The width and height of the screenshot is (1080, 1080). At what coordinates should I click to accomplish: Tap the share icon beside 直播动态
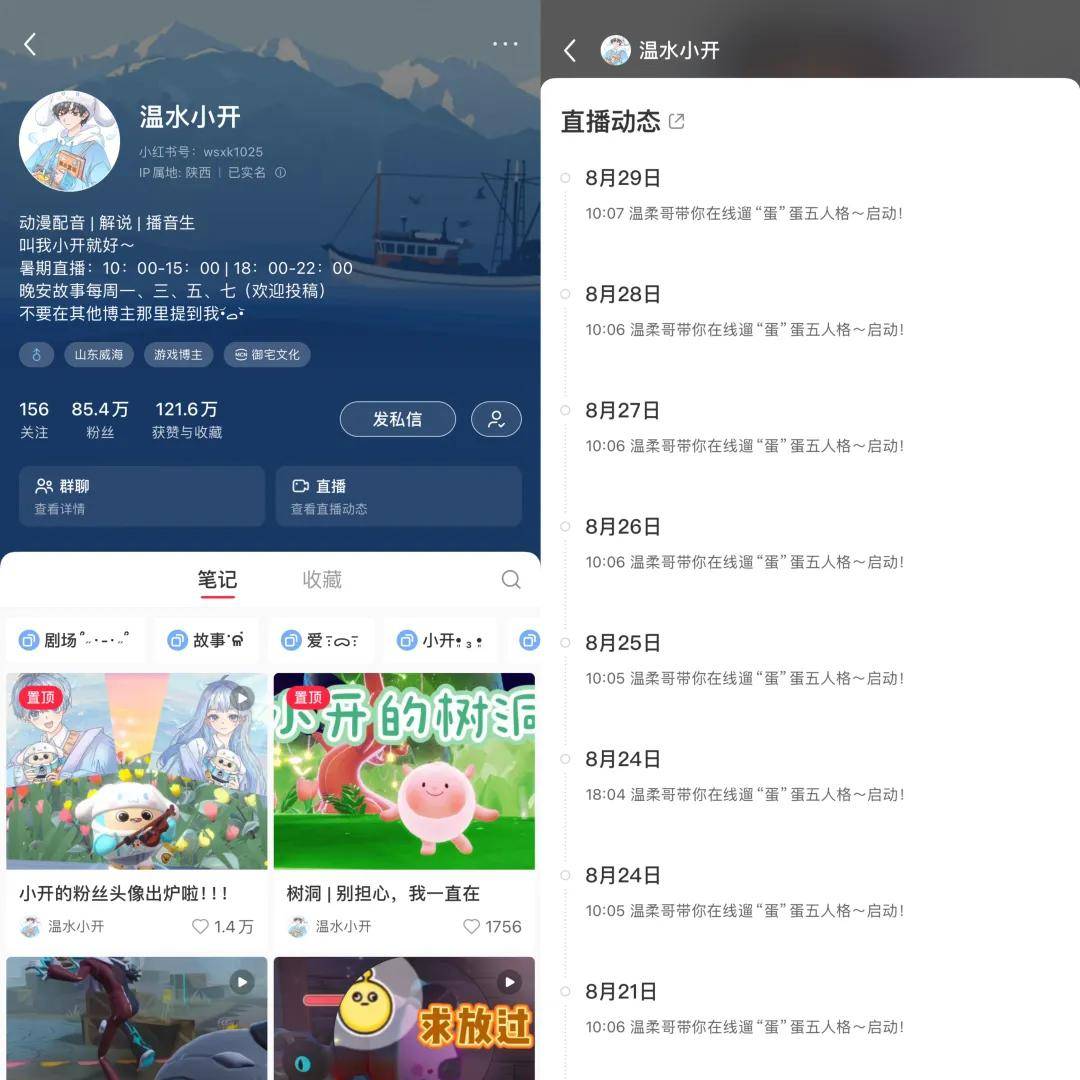pyautogui.click(x=677, y=121)
